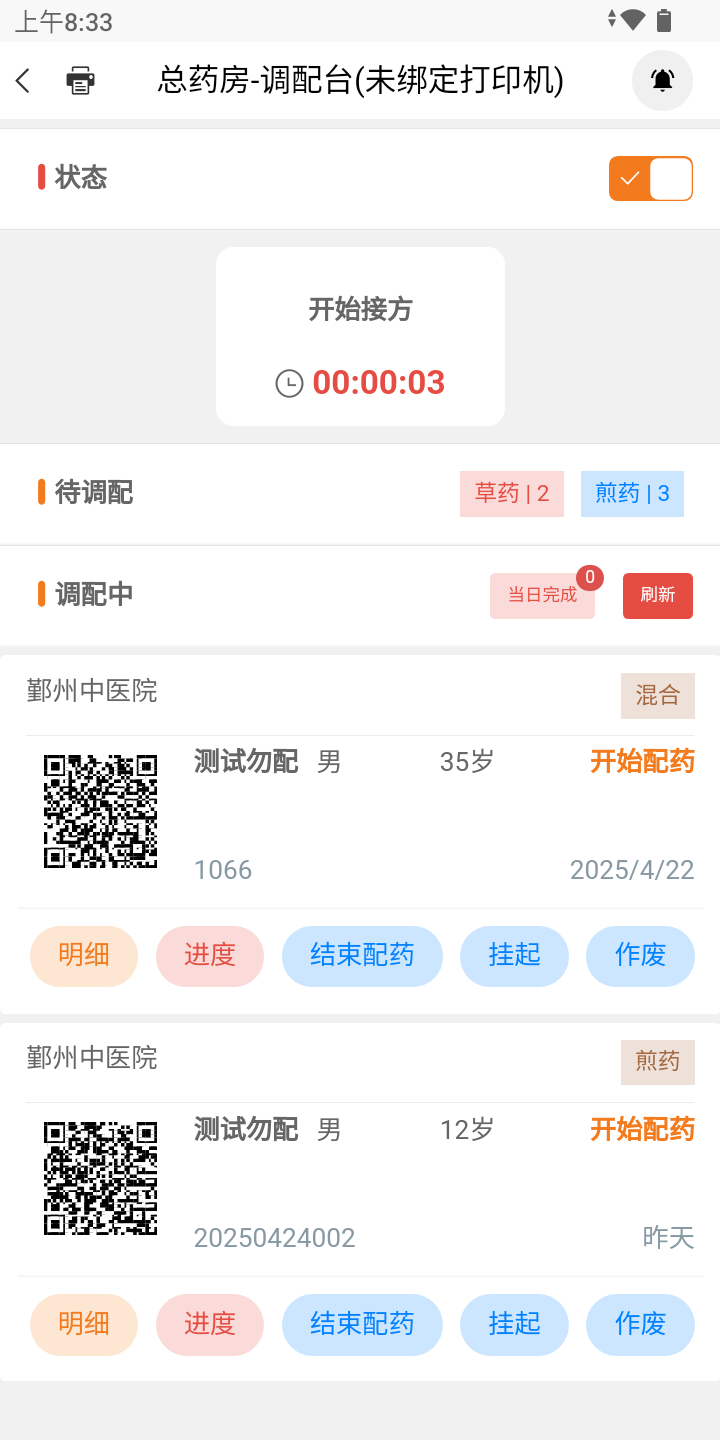The image size is (720, 1440).
Task: Open 明细 for order 1066
Action: tap(84, 956)
